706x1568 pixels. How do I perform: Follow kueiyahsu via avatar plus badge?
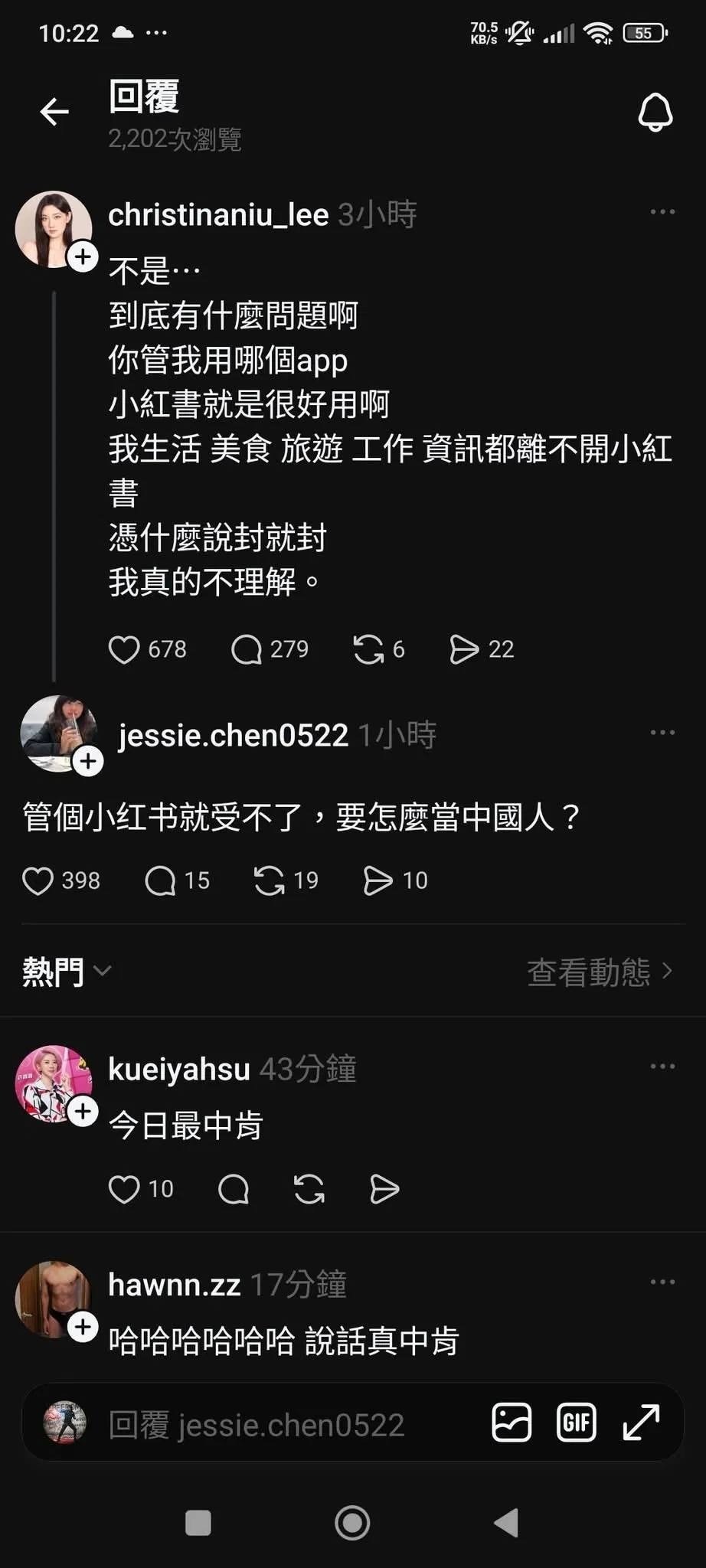(83, 1111)
